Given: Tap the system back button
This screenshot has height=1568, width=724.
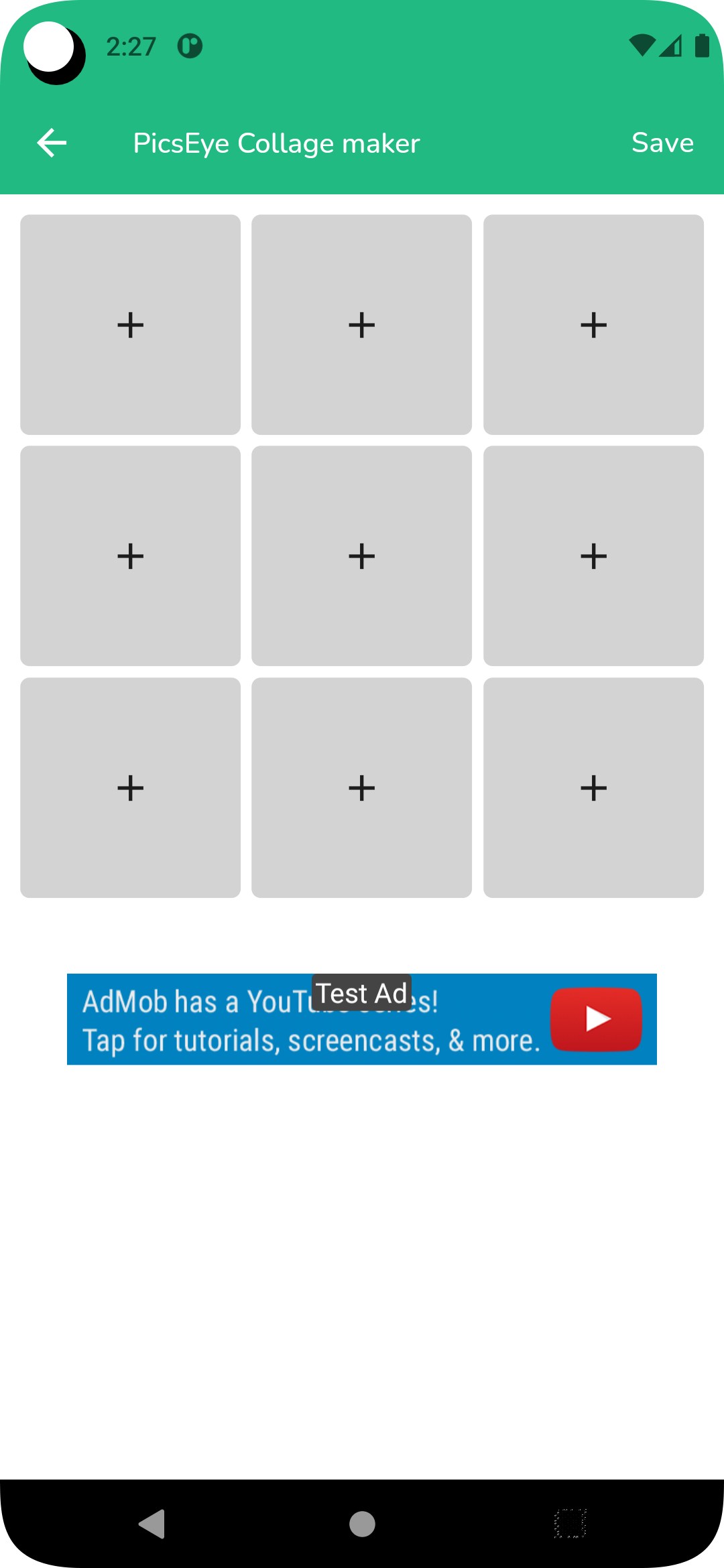Looking at the screenshot, I should 153,1524.
